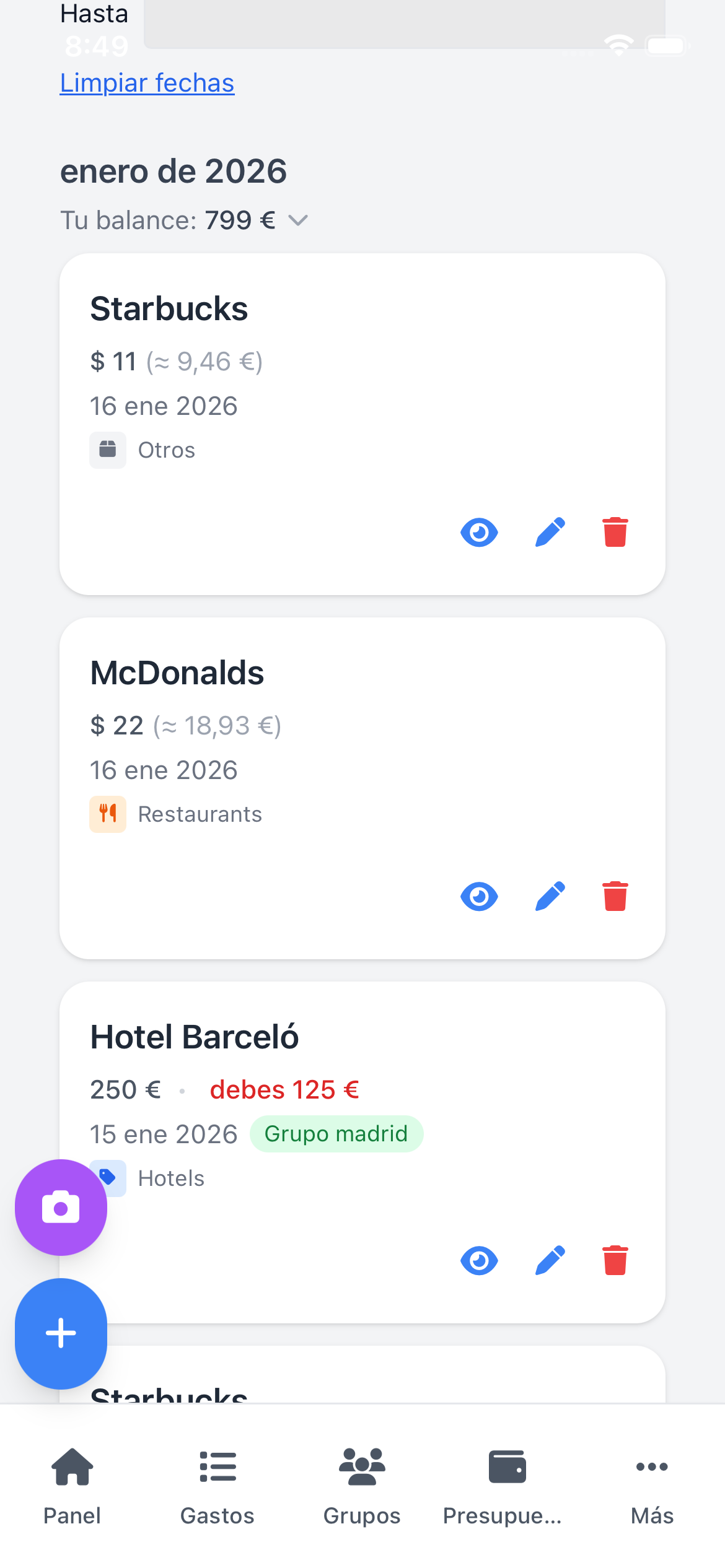Click the Limpiar fechas link

click(146, 82)
